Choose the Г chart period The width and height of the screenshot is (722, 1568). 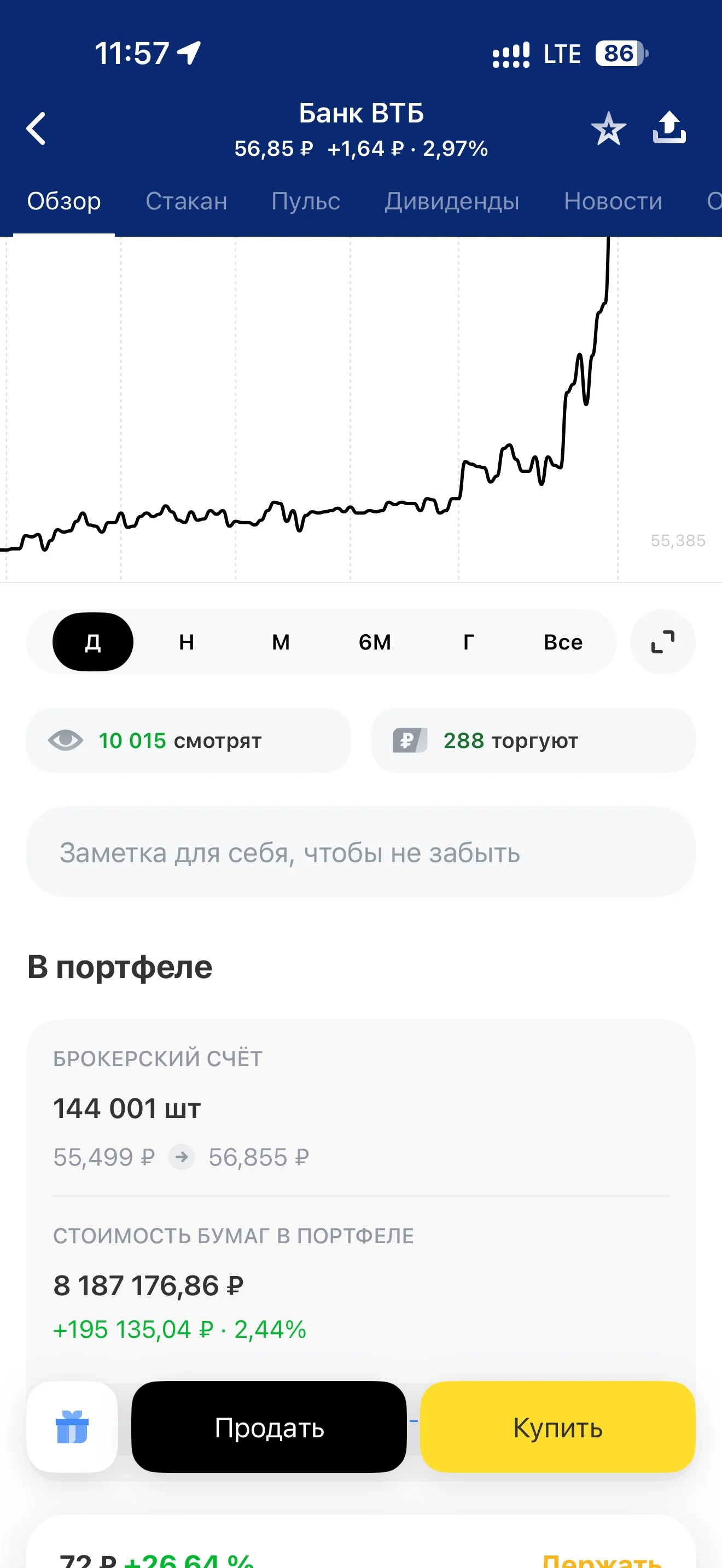(469, 641)
